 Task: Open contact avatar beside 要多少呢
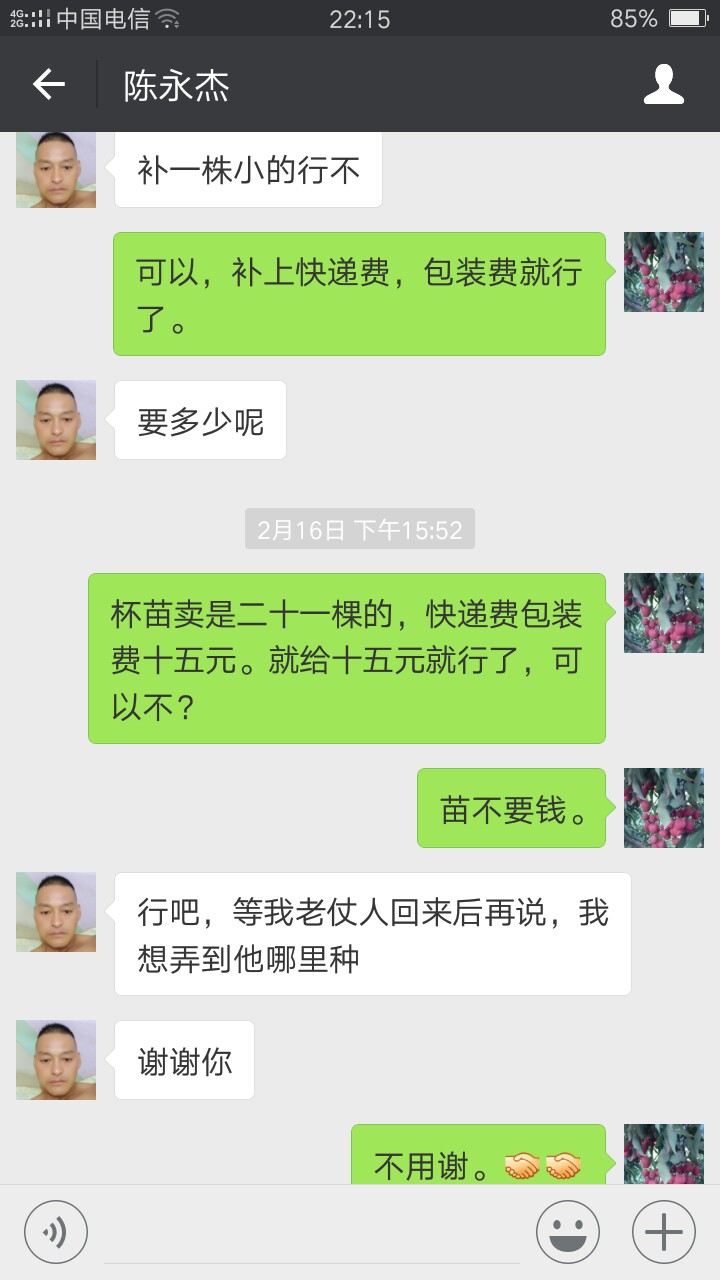pyautogui.click(x=56, y=420)
